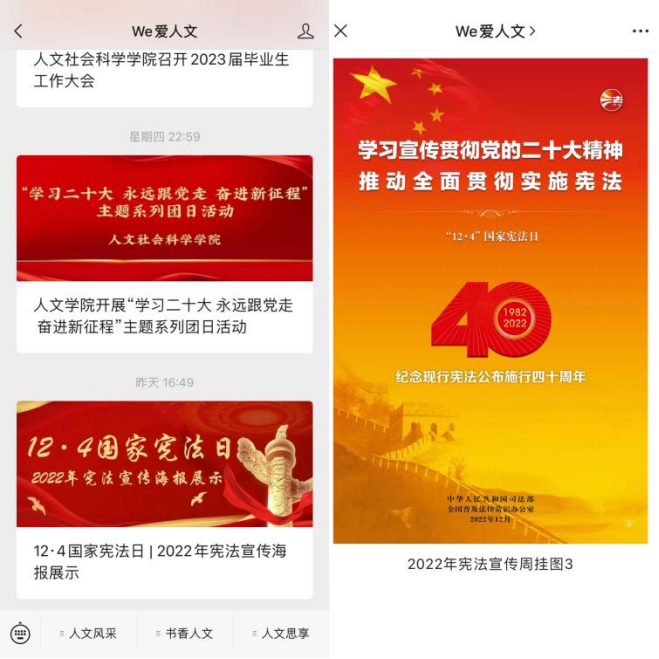Open the 书香人文 menu
This screenshot has width=659, height=659.
pos(184,633)
